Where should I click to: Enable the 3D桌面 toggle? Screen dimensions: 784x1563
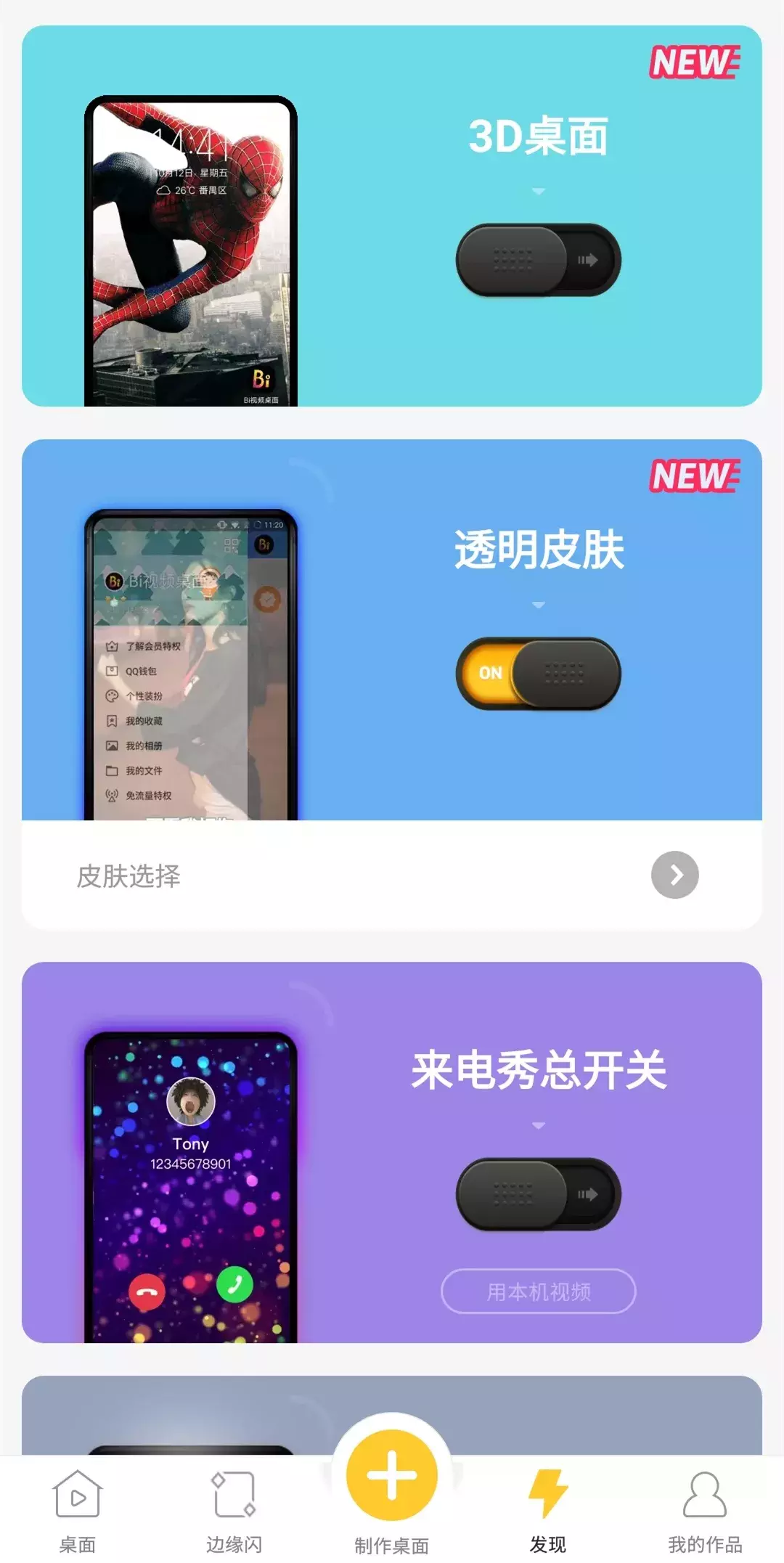[x=538, y=260]
